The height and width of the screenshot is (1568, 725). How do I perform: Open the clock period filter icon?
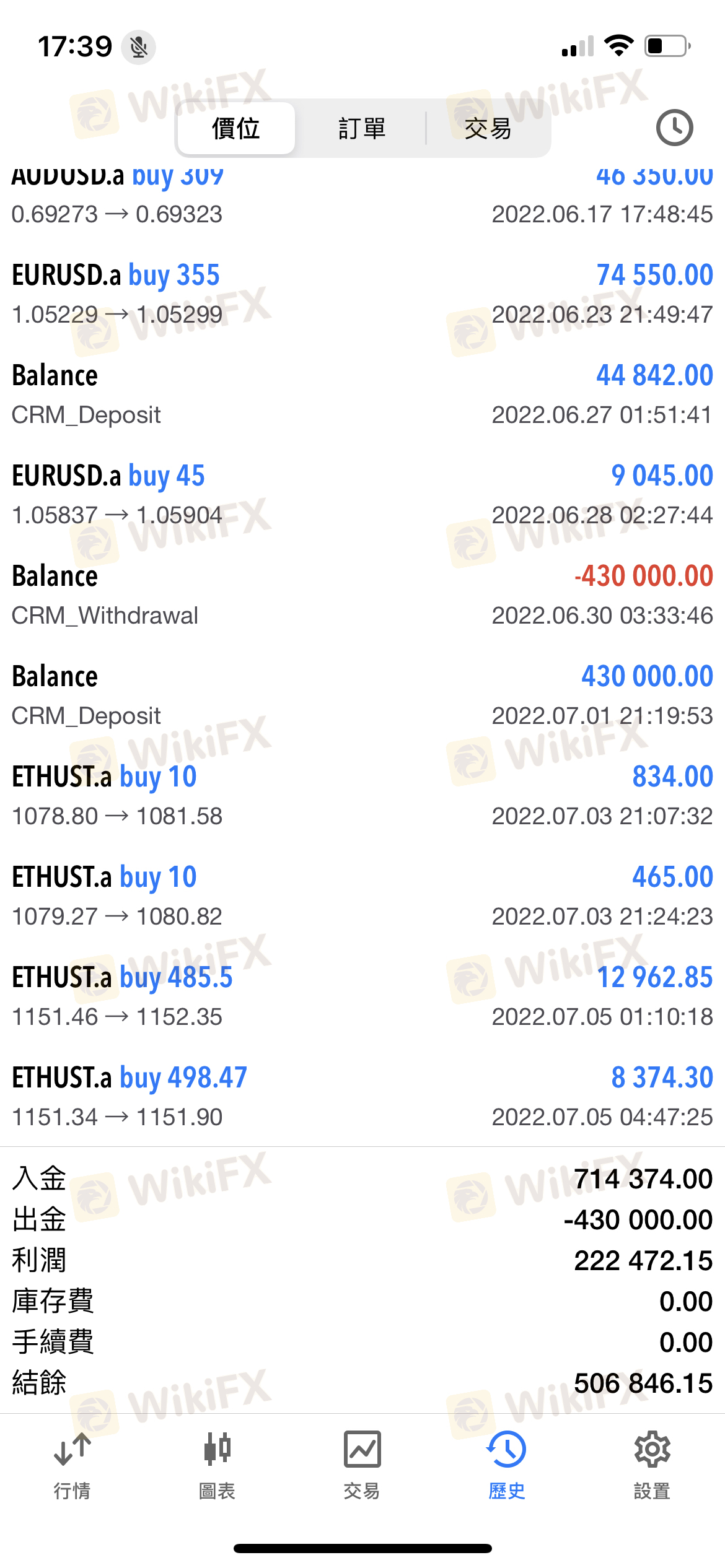tap(674, 128)
